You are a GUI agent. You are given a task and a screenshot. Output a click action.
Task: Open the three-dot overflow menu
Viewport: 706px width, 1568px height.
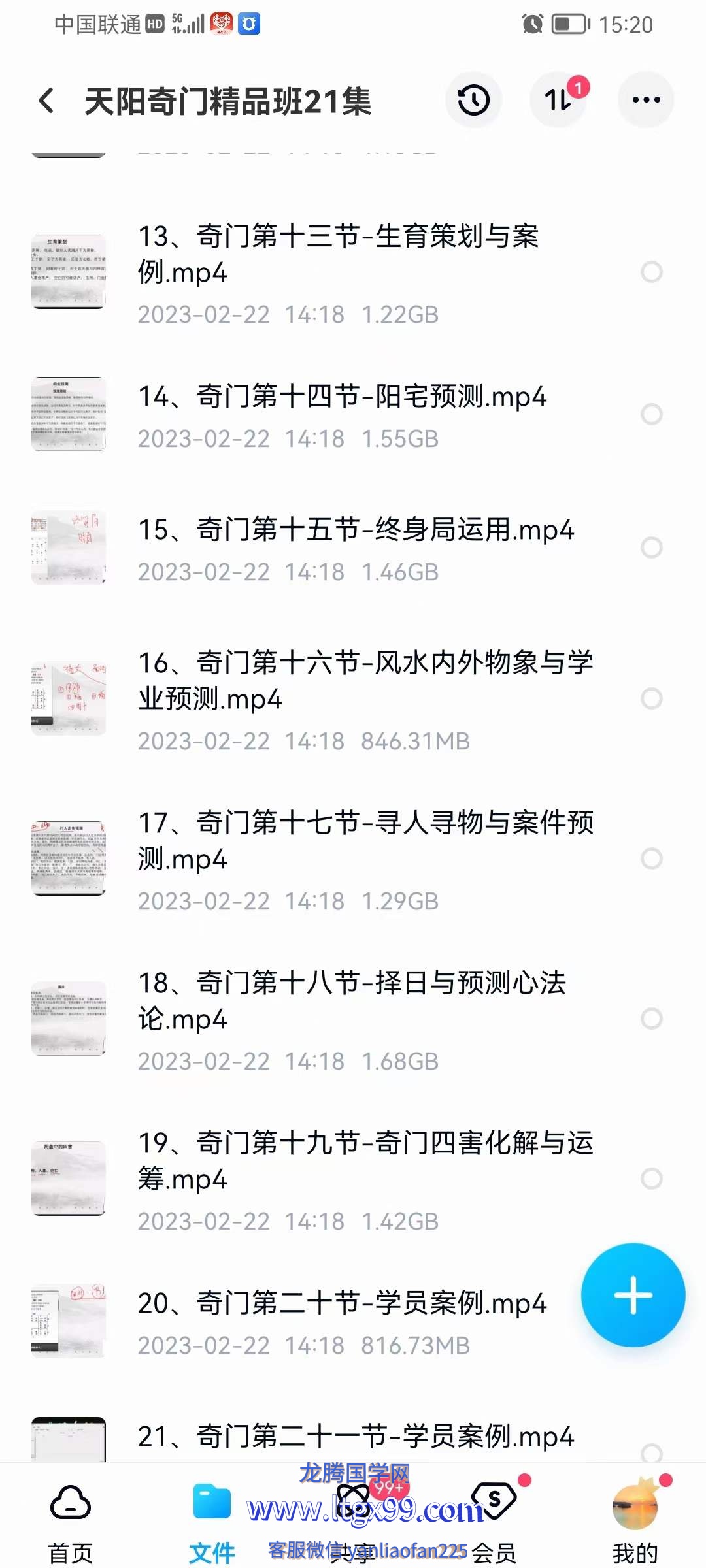pos(646,100)
